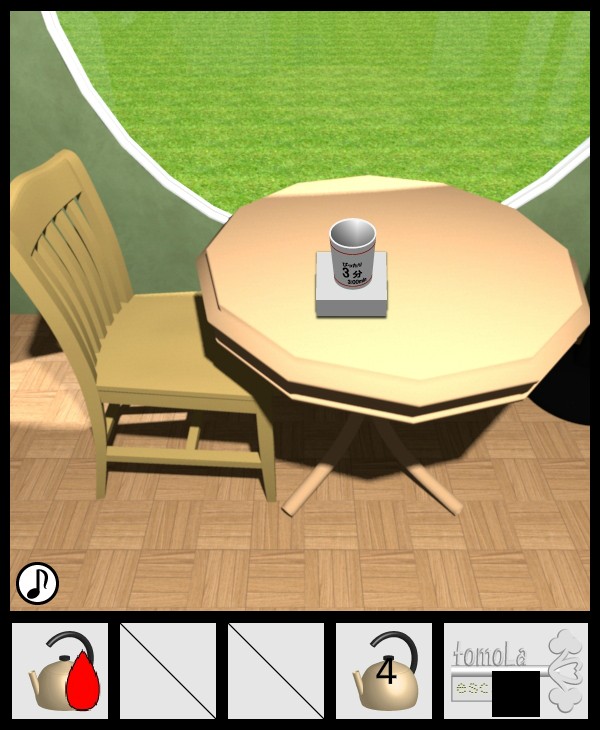Select the kettle with red flame item

click(x=60, y=671)
